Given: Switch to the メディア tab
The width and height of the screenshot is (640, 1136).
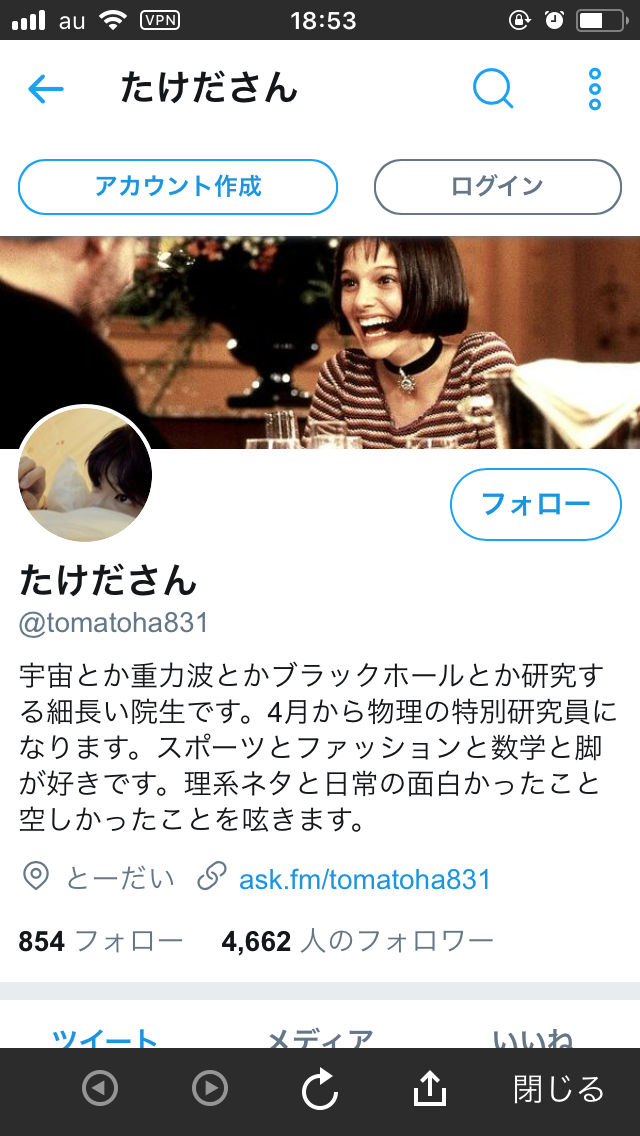Looking at the screenshot, I should click(320, 1036).
